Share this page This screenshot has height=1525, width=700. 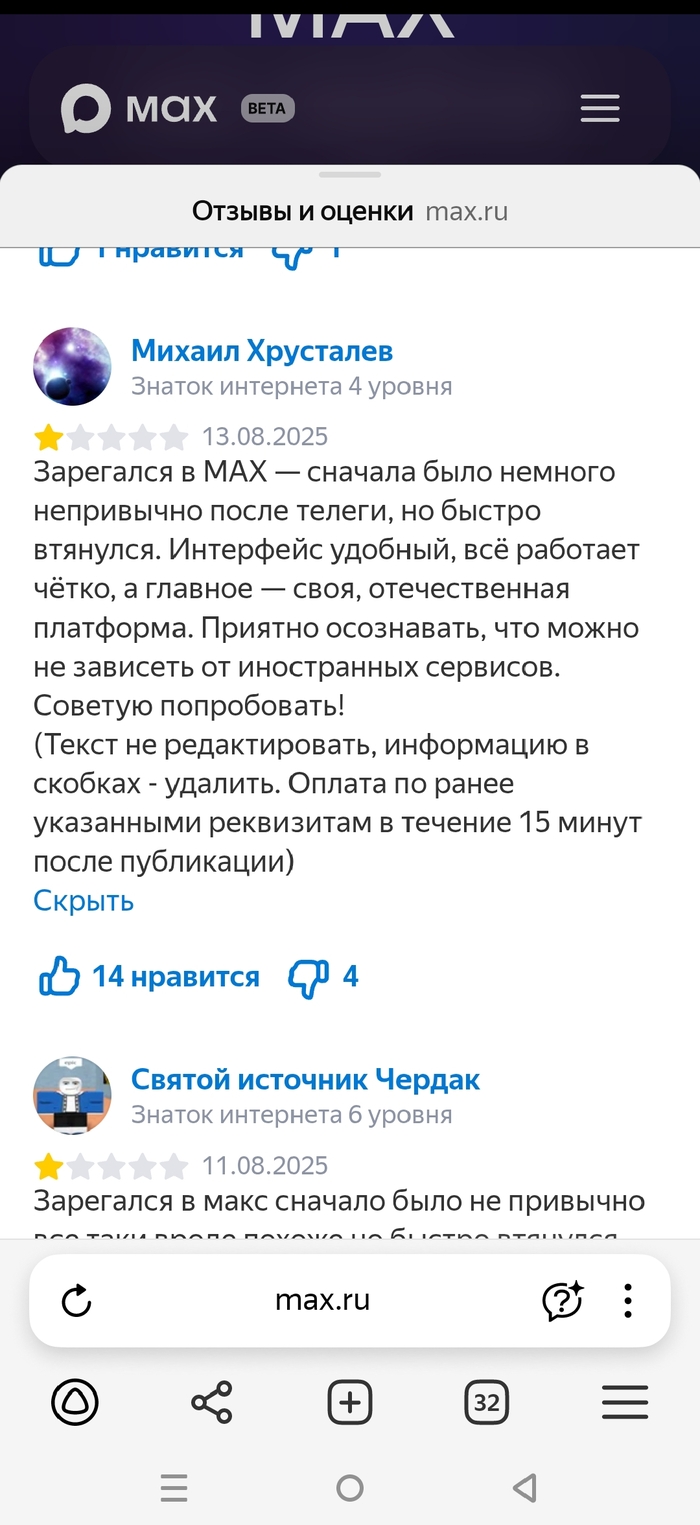pos(212,1403)
